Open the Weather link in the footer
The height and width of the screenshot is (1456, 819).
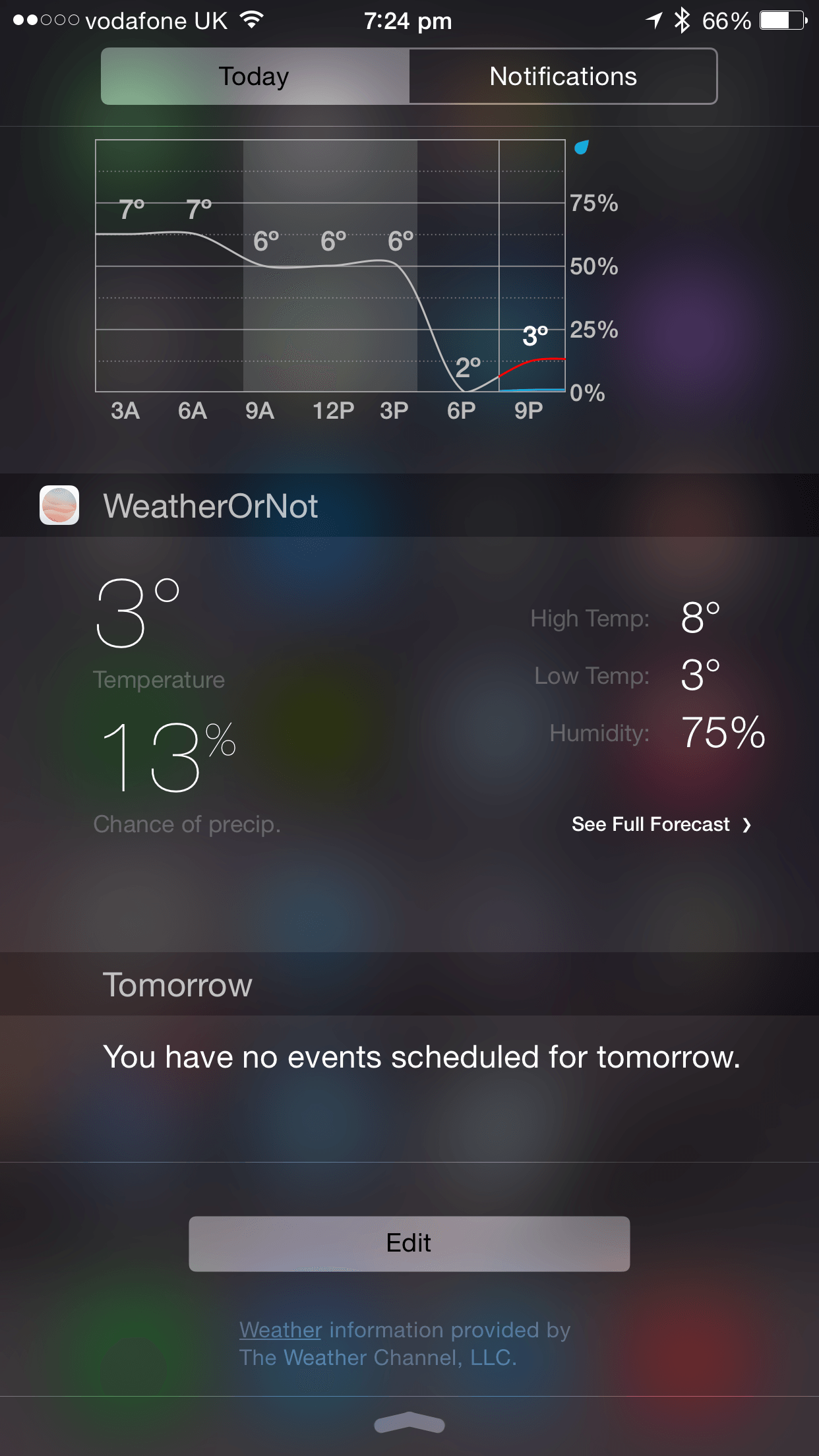[280, 1329]
